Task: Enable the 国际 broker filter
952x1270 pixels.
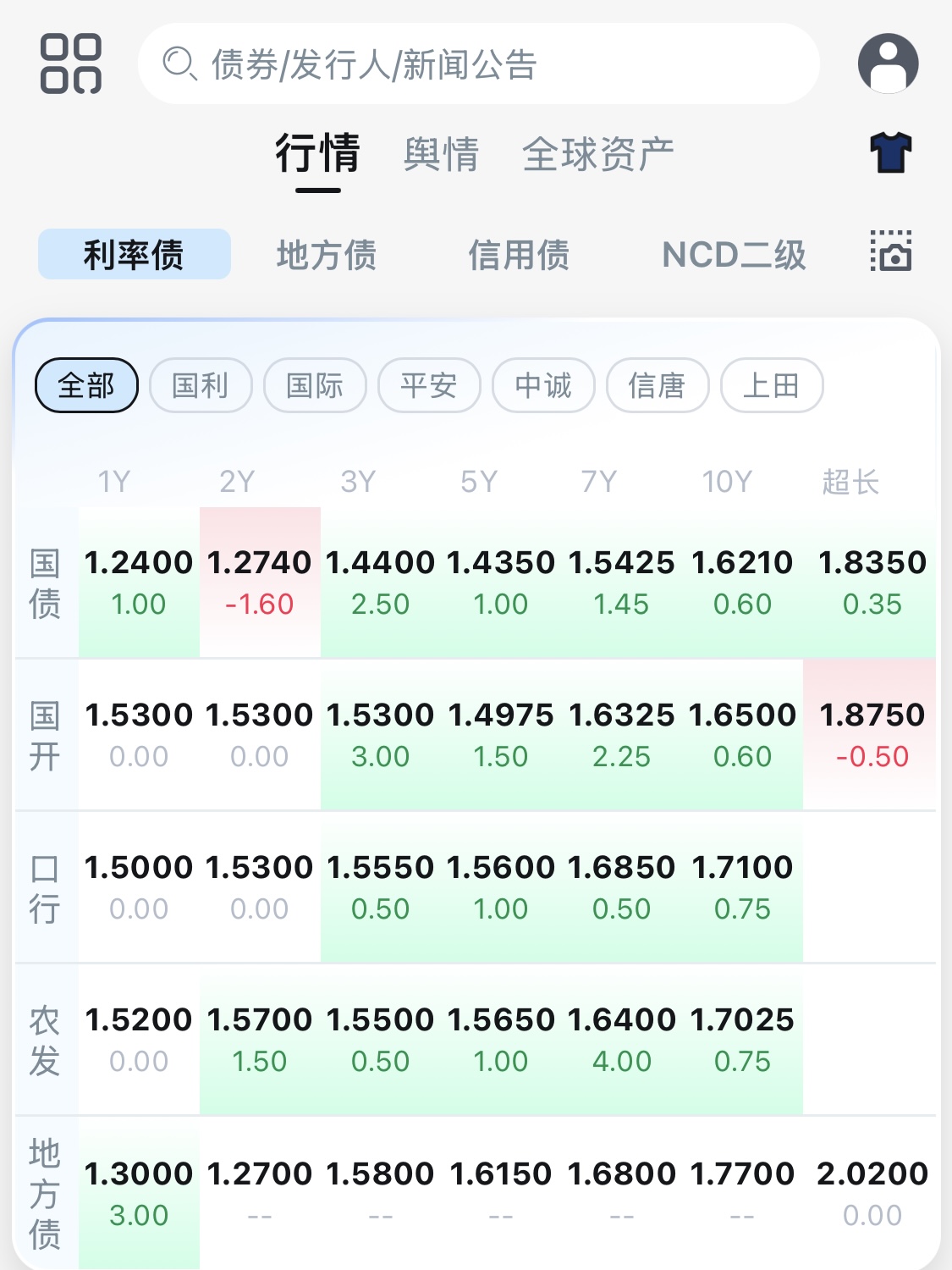Action: 315,385
